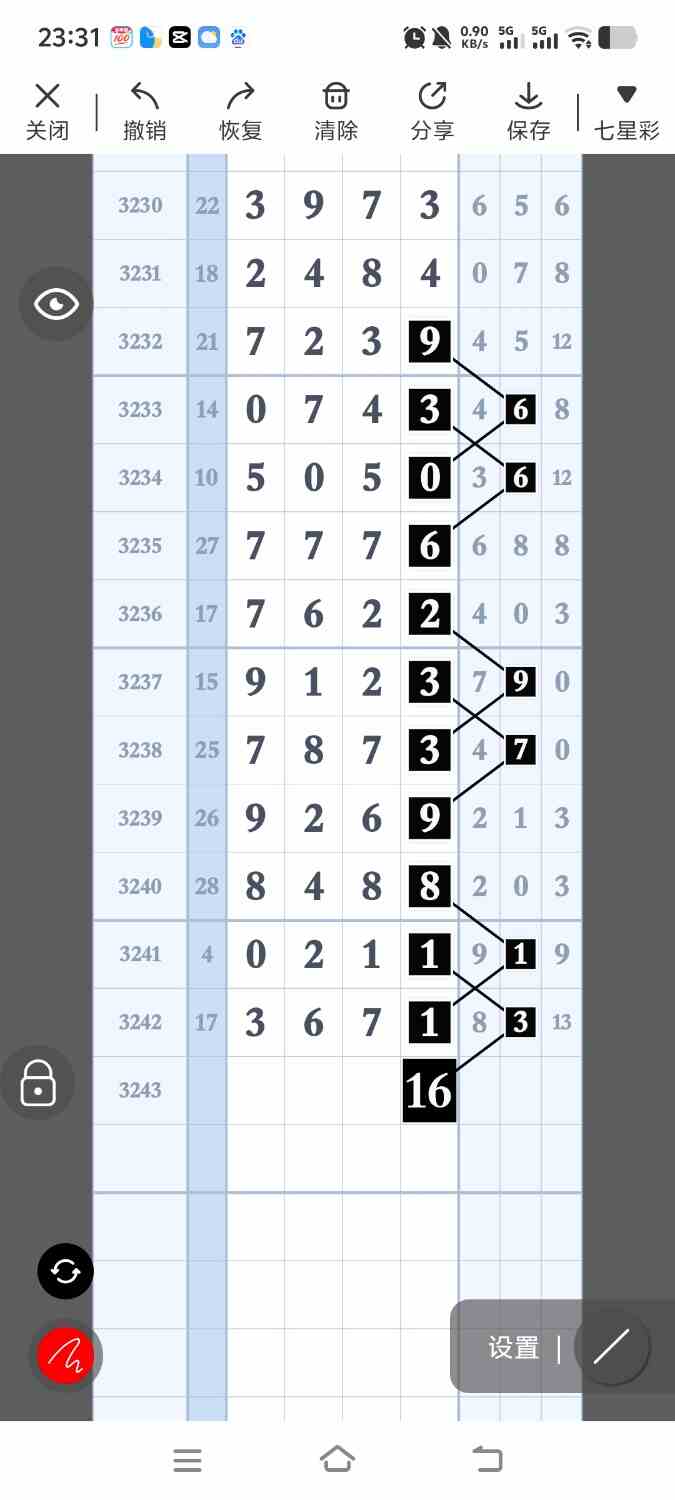Choose the straight line tool
The image size is (675, 1500).
tap(611, 1347)
